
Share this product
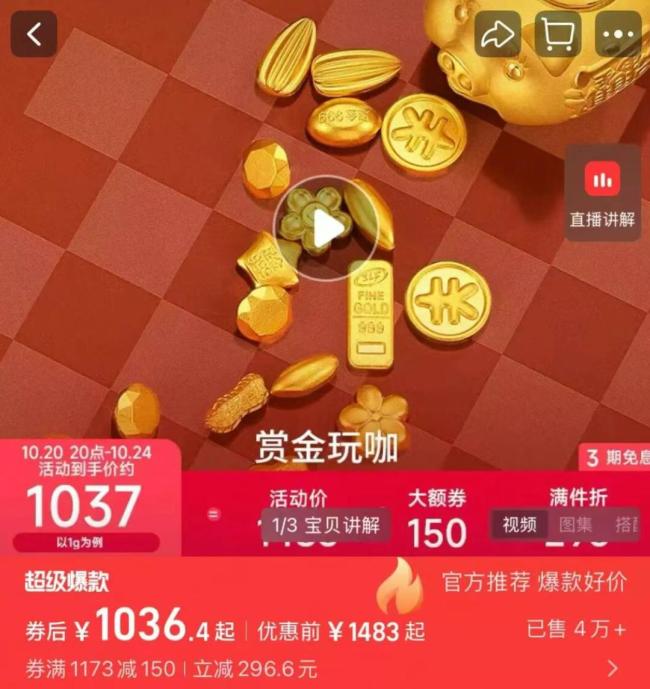pos(497,35)
